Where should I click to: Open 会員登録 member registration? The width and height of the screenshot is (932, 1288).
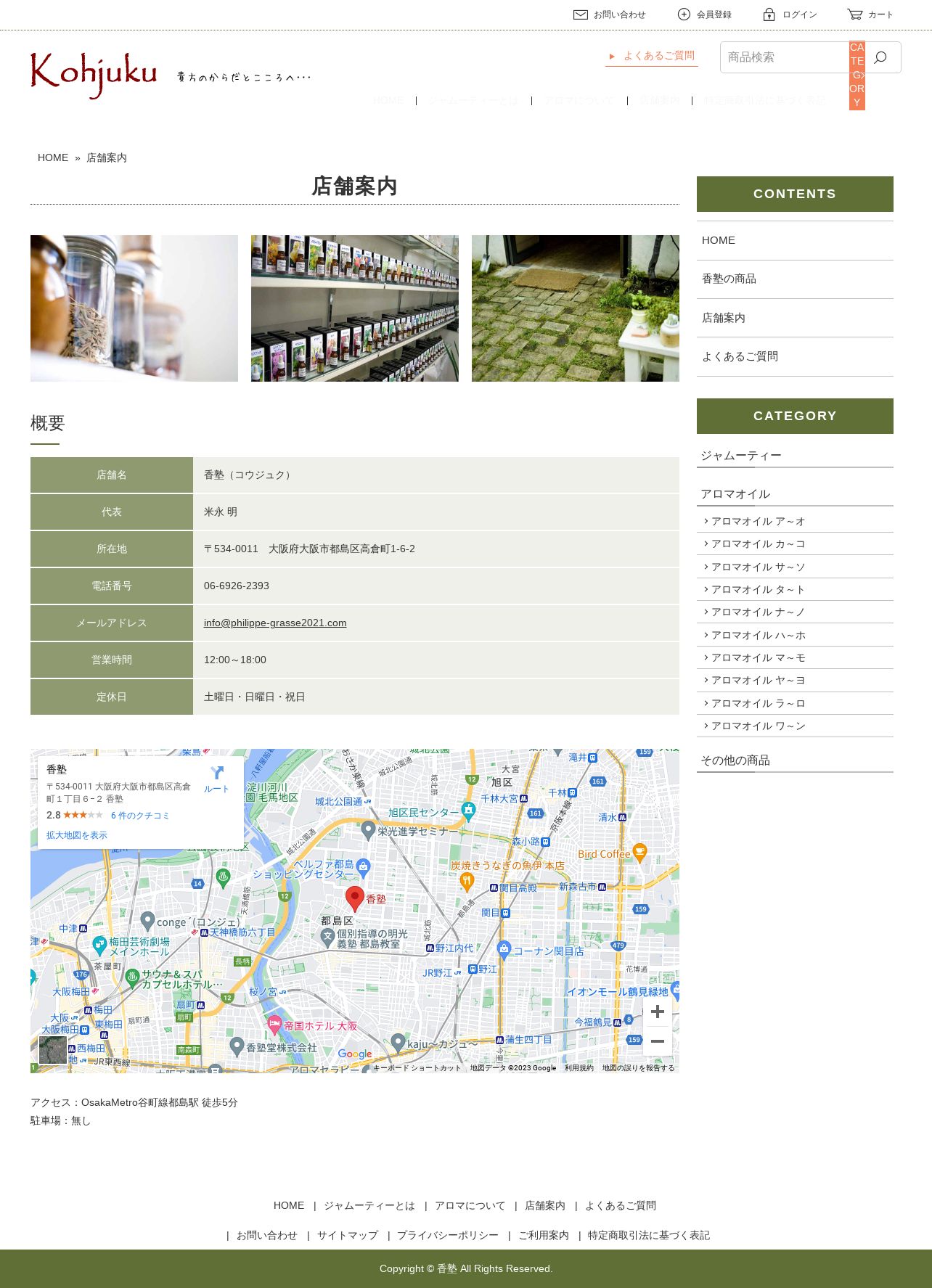(704, 15)
